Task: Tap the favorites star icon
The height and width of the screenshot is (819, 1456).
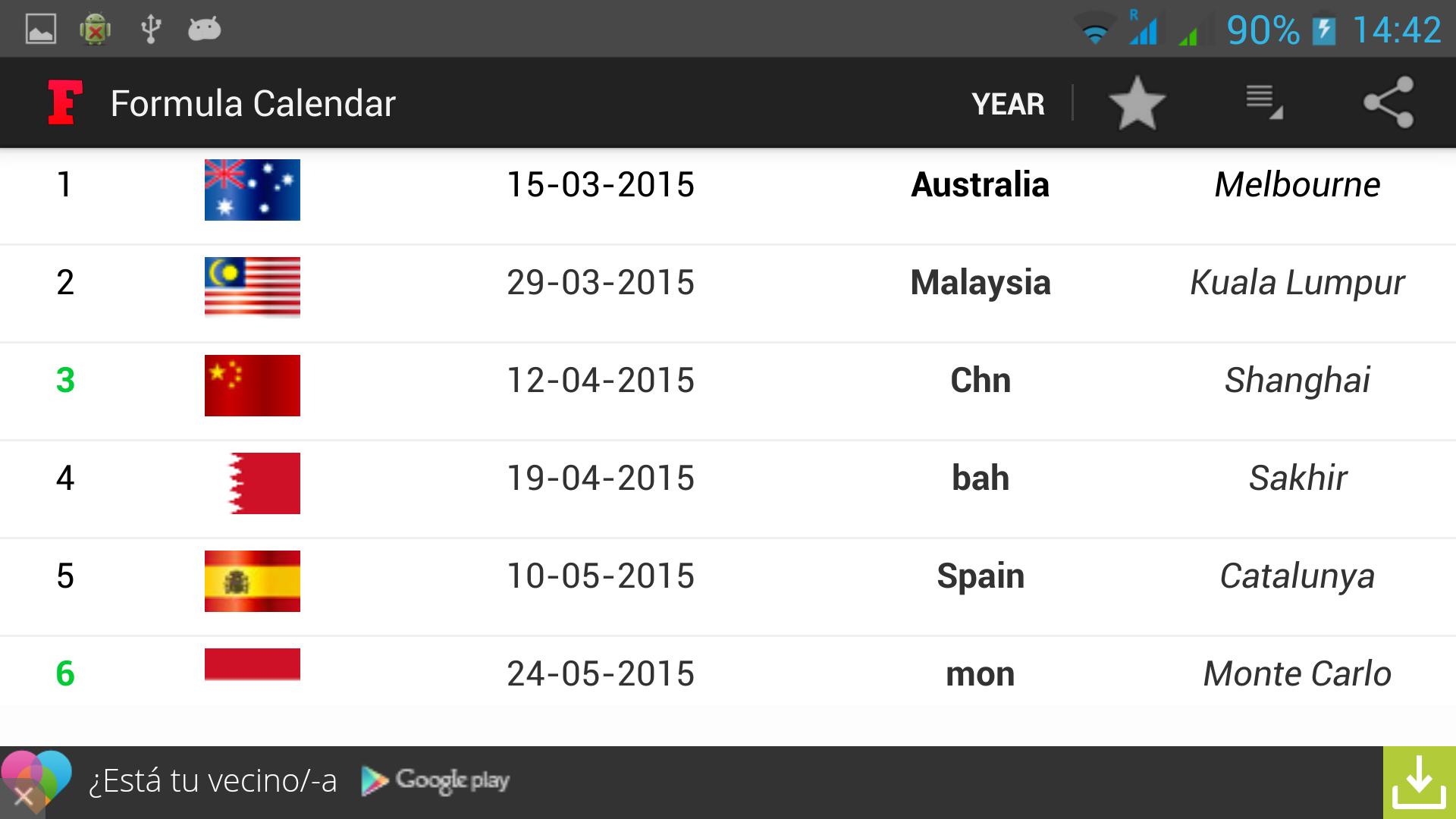Action: 1137,103
